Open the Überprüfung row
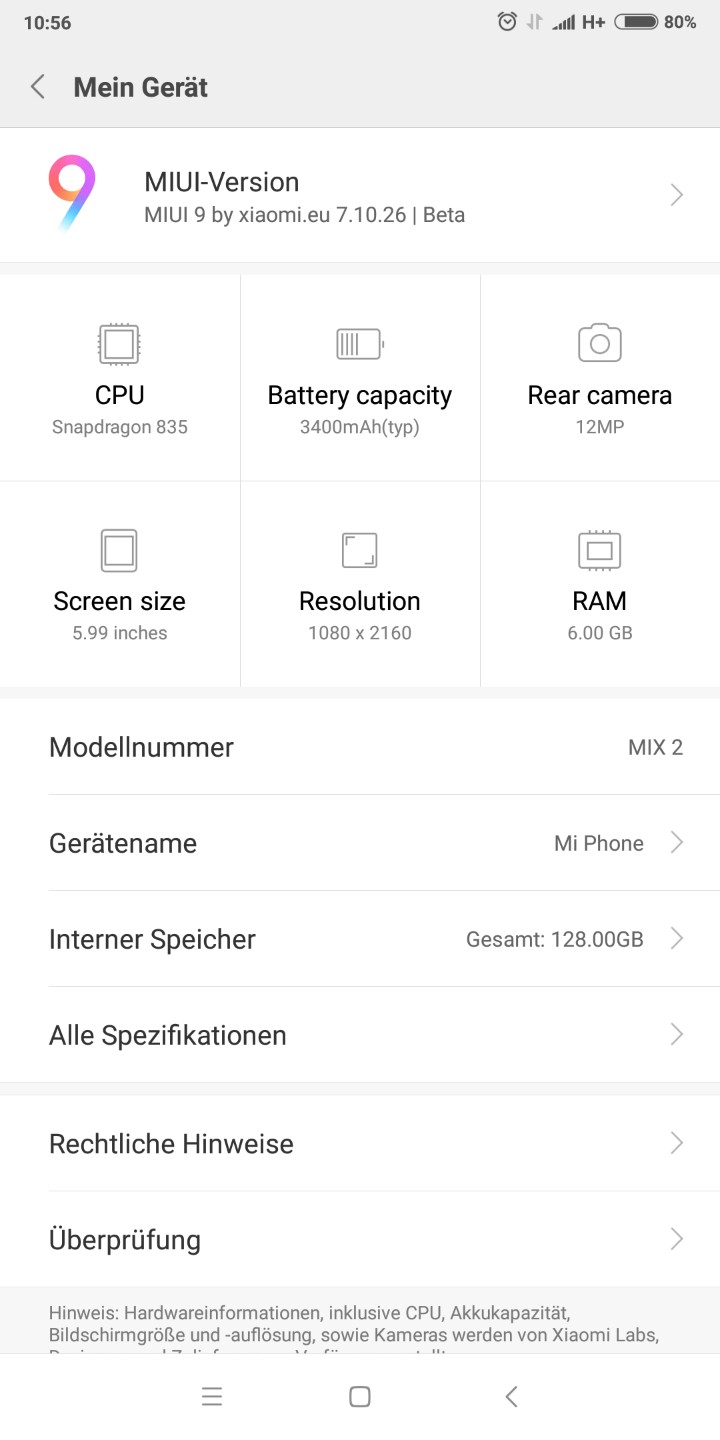The image size is (720, 1440). [x=360, y=1239]
